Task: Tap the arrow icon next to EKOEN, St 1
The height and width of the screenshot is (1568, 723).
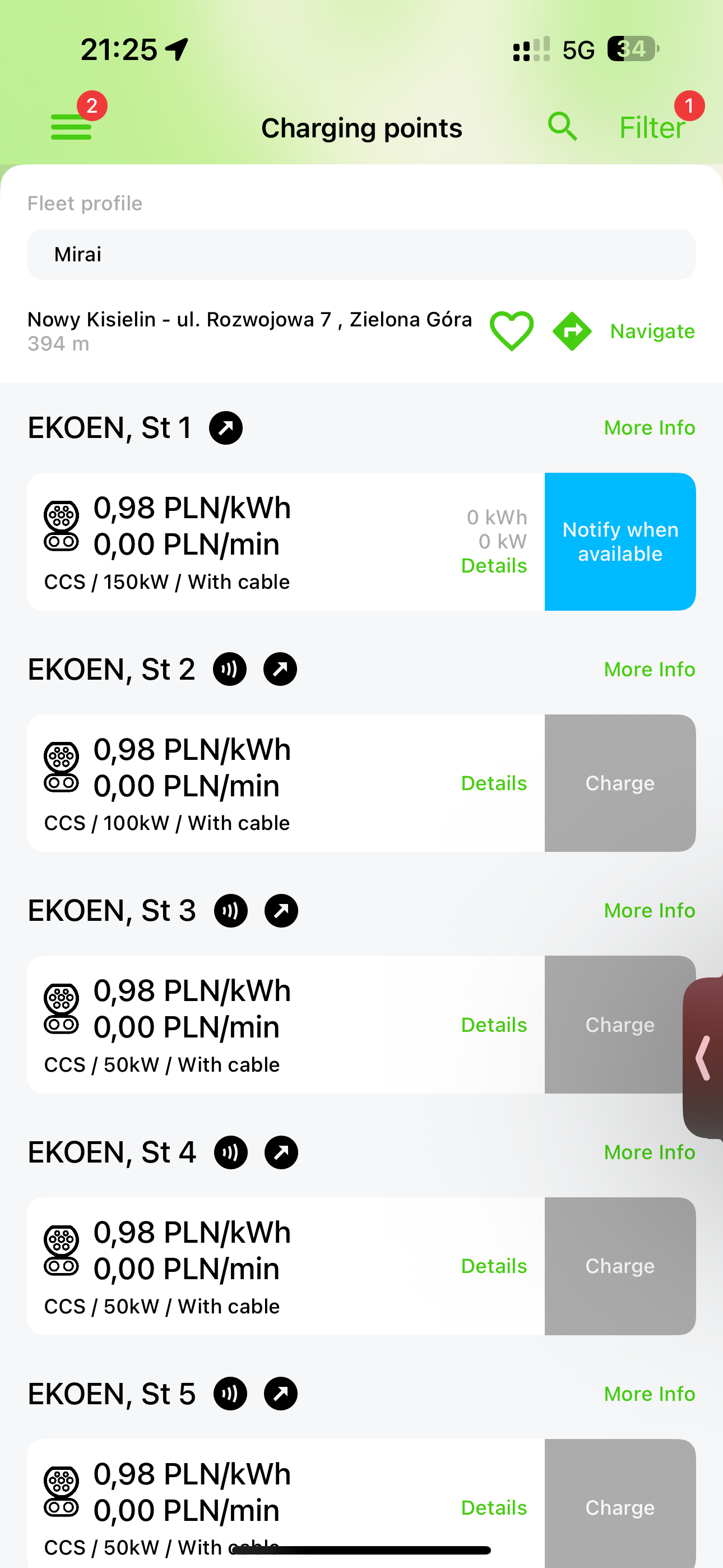Action: click(226, 428)
